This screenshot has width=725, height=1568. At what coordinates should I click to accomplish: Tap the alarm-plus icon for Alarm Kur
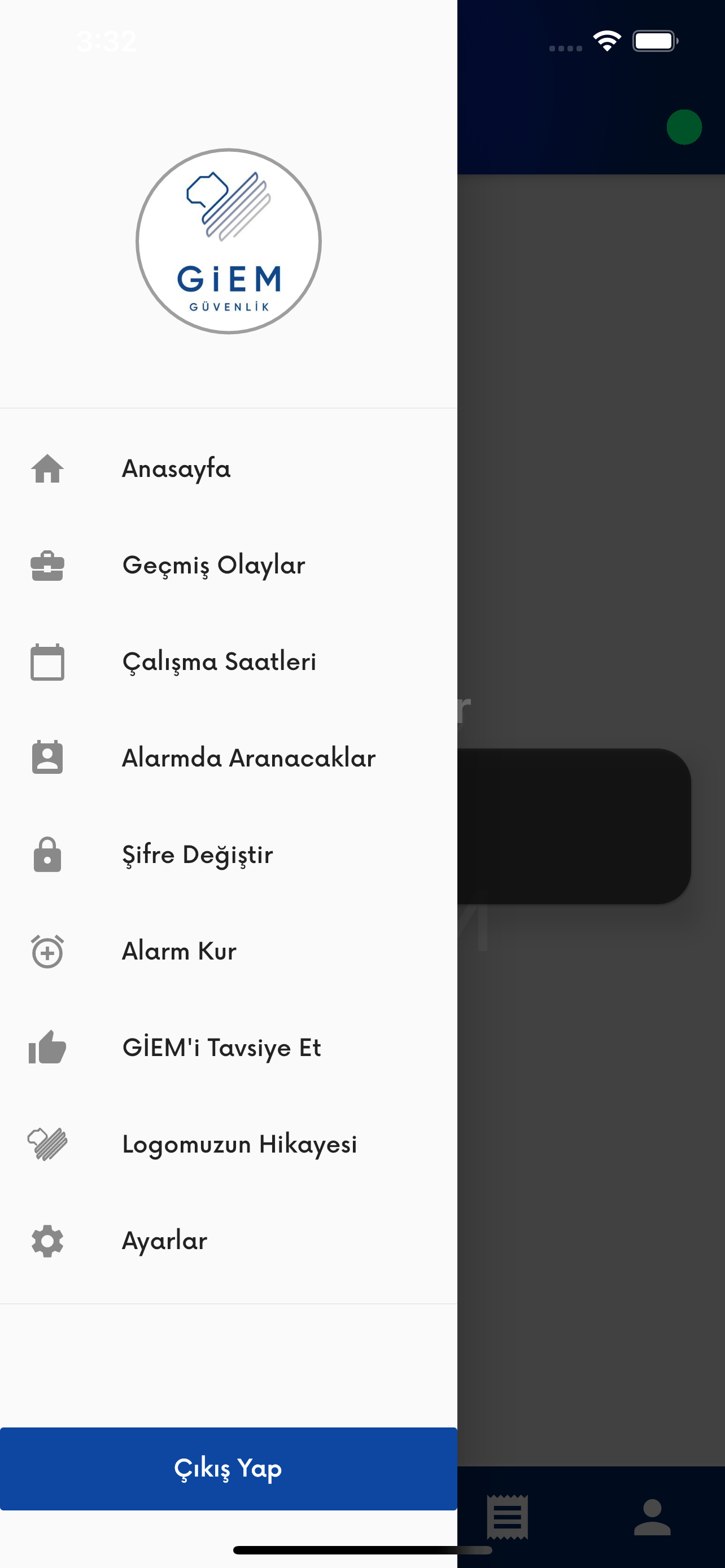click(x=47, y=951)
